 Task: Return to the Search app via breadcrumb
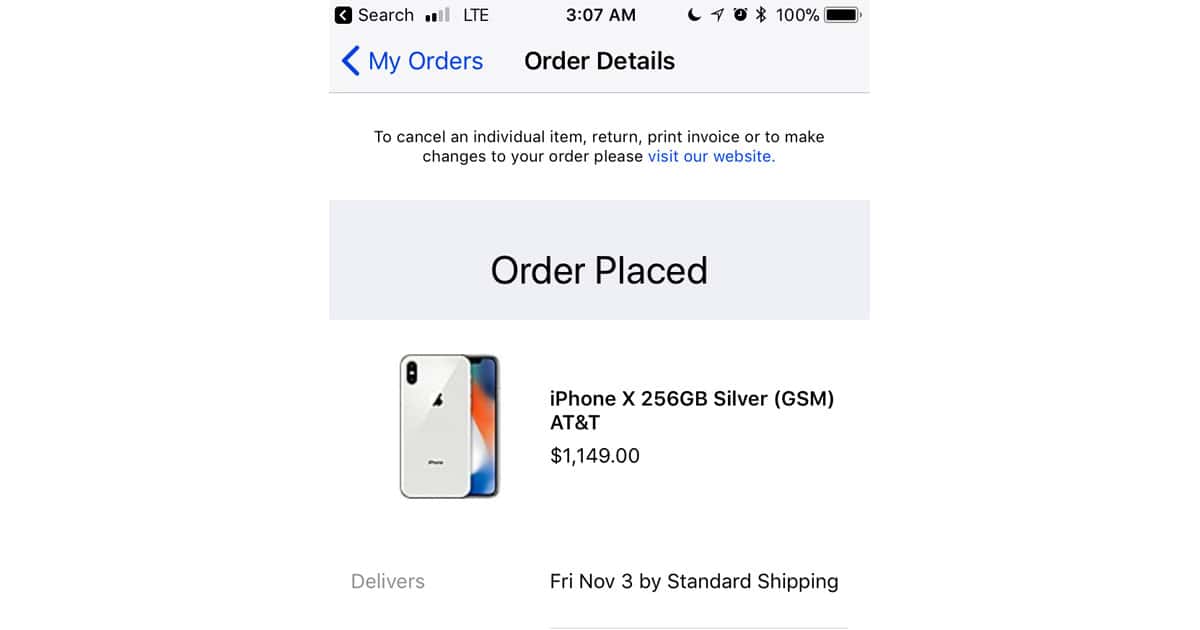click(374, 15)
